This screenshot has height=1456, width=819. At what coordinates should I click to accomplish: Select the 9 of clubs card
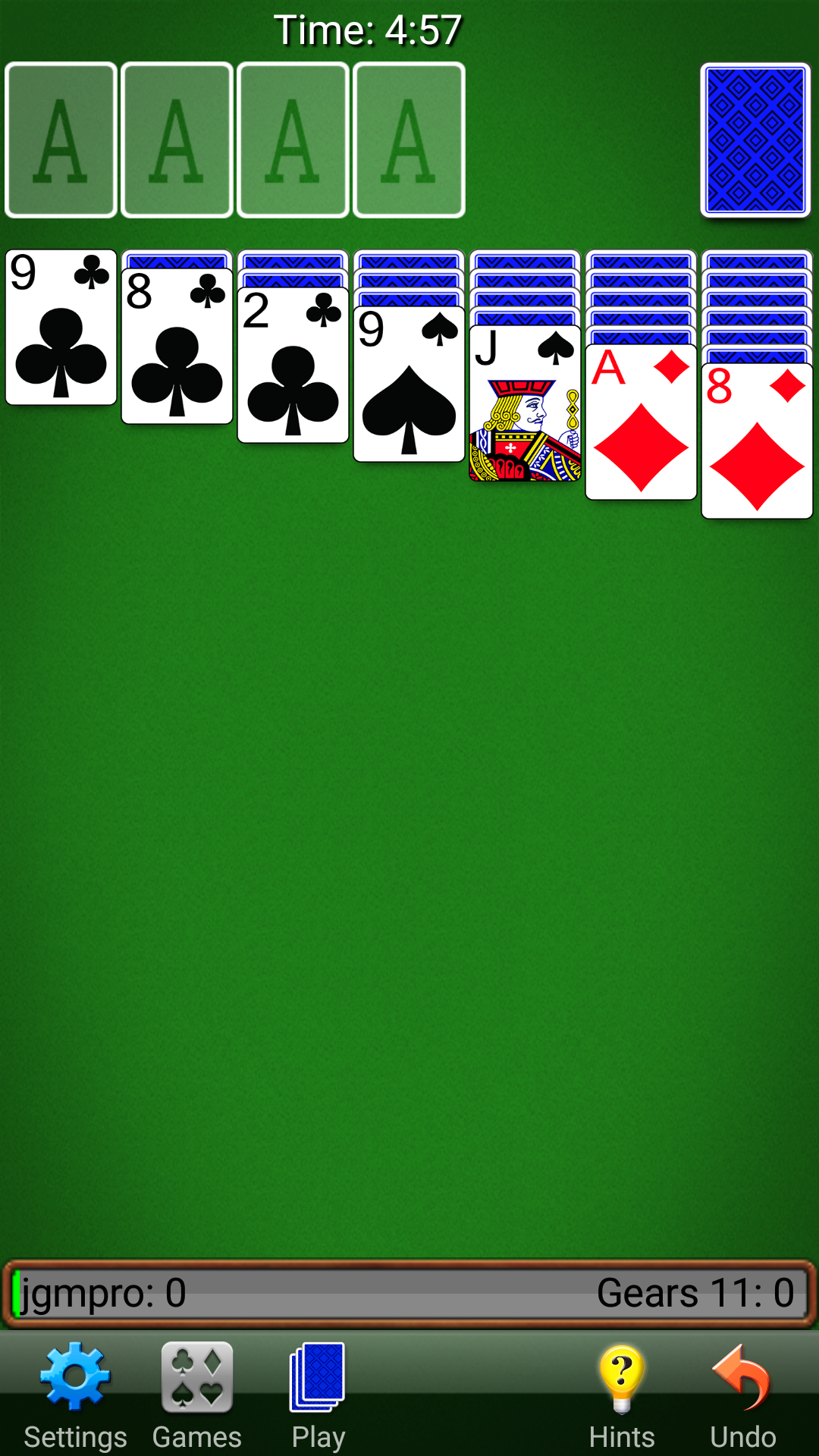61,328
